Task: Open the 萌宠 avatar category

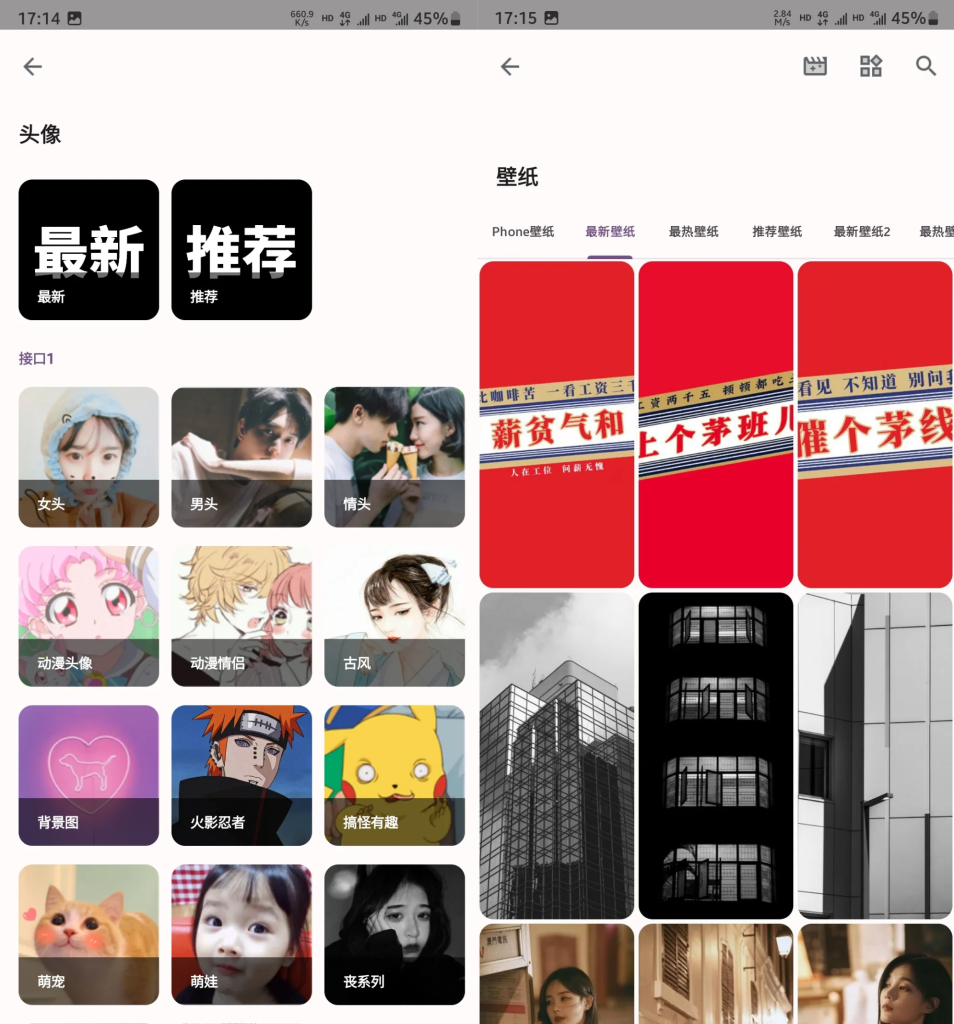Action: click(x=89, y=934)
